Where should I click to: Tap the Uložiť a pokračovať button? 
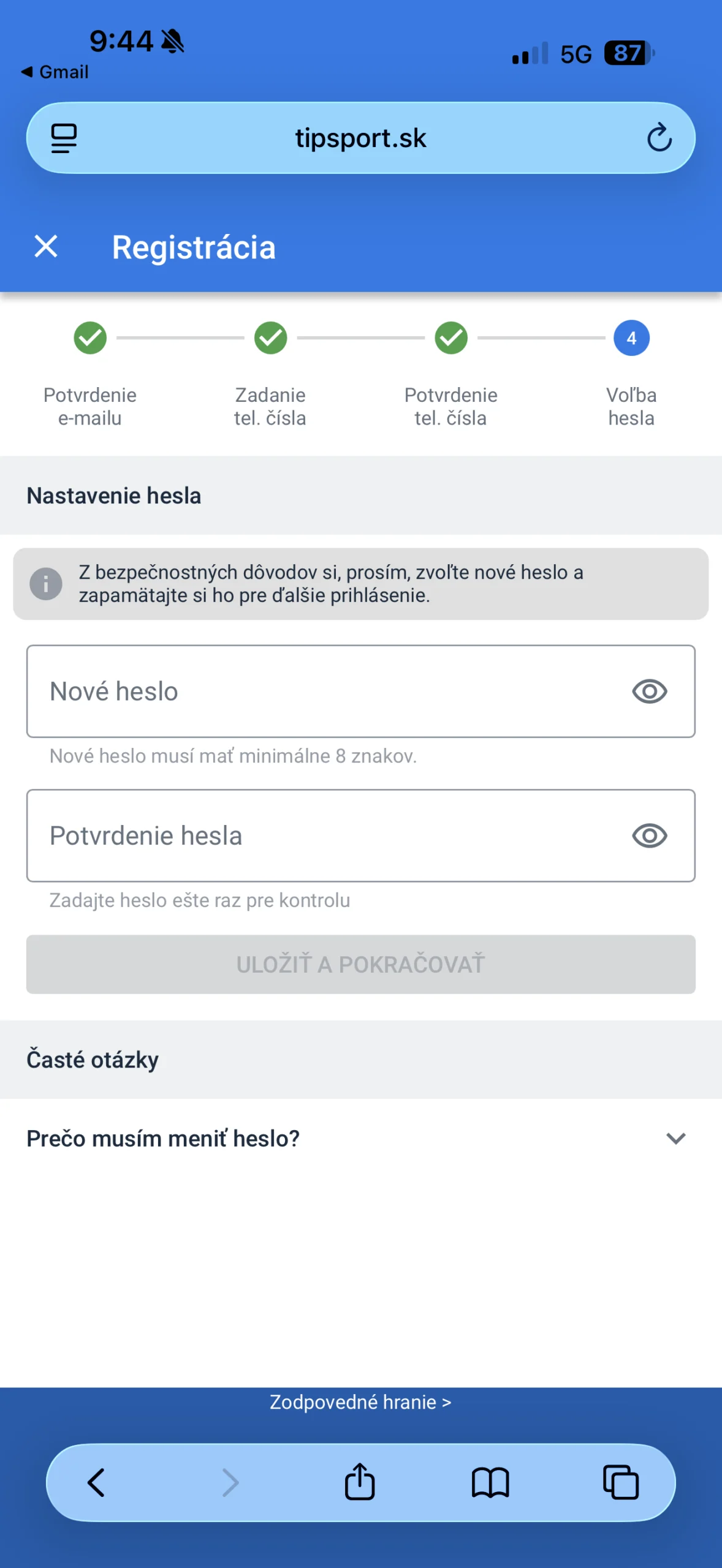click(x=360, y=964)
